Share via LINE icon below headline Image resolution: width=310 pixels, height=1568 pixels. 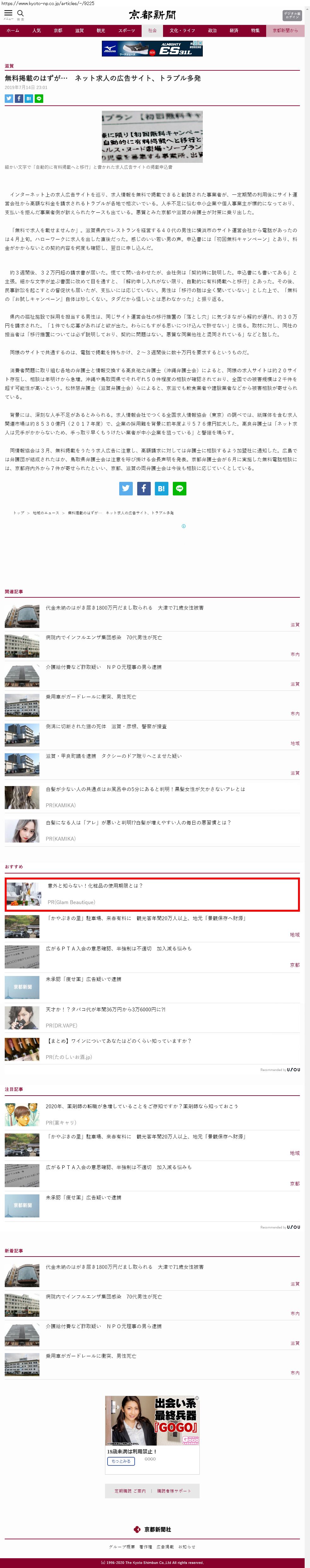[39, 98]
